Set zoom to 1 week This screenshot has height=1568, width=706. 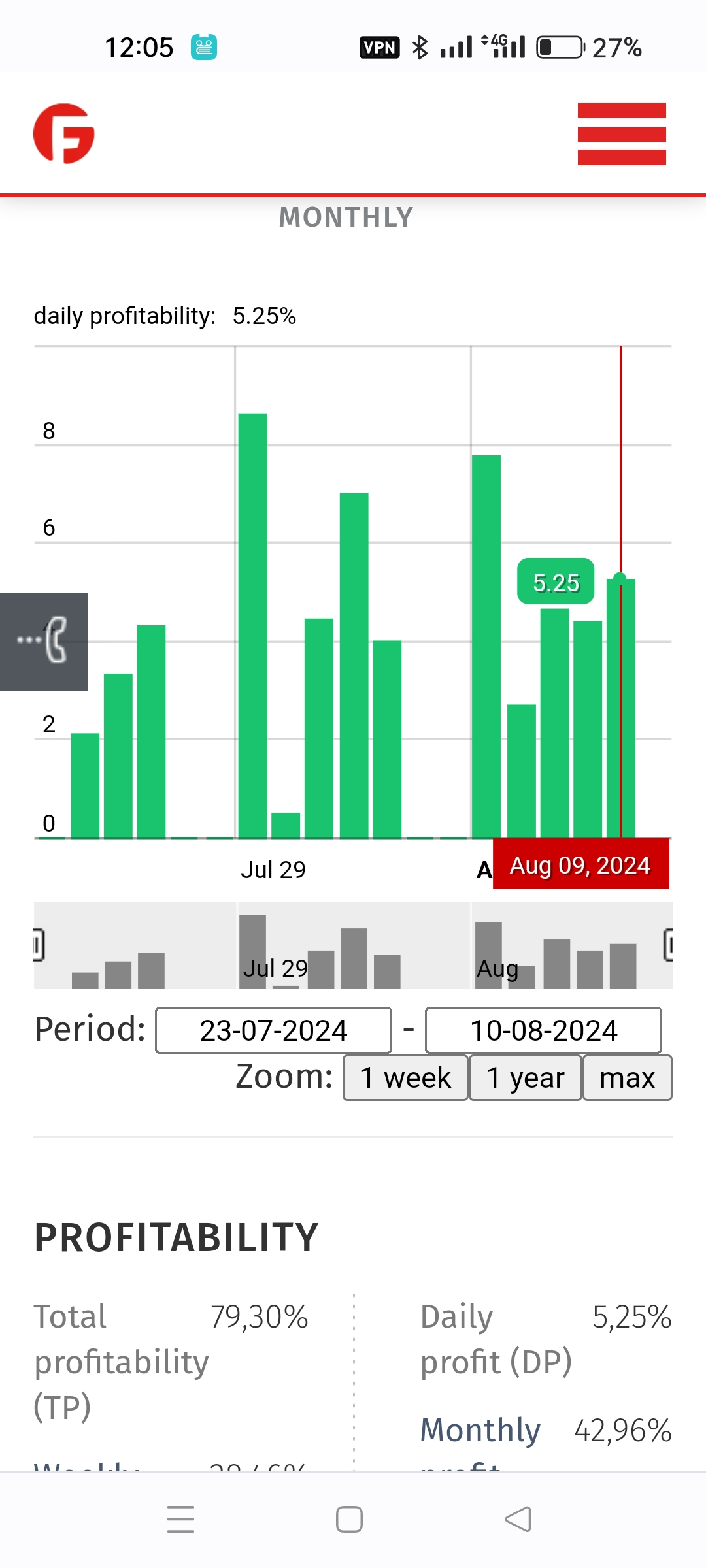(x=405, y=1078)
